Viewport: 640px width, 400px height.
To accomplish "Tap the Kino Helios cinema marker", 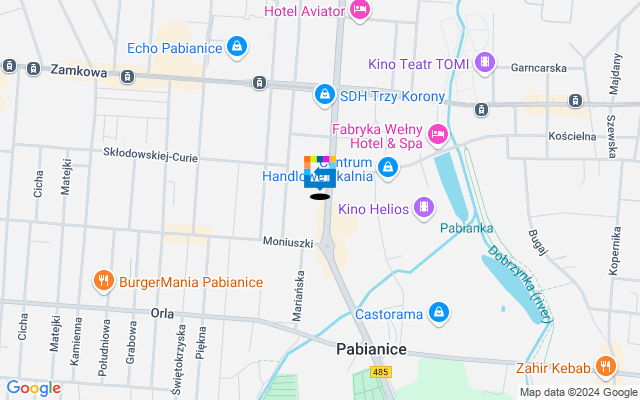I will click(x=425, y=207).
